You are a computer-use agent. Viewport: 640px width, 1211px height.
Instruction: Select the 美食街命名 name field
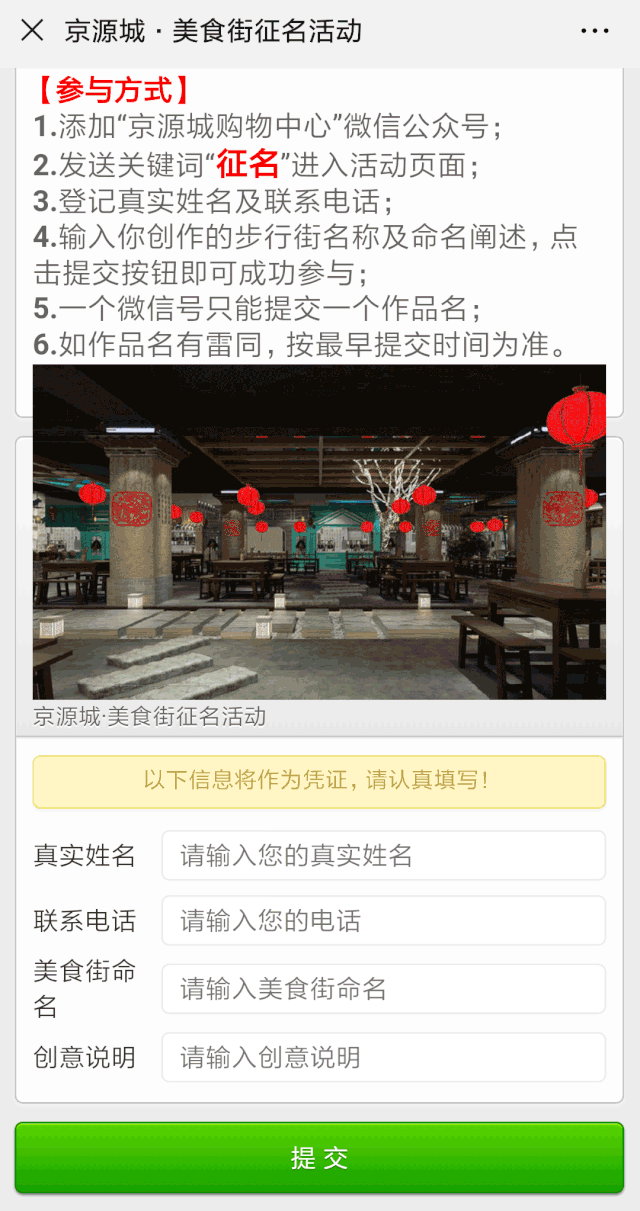pos(383,989)
